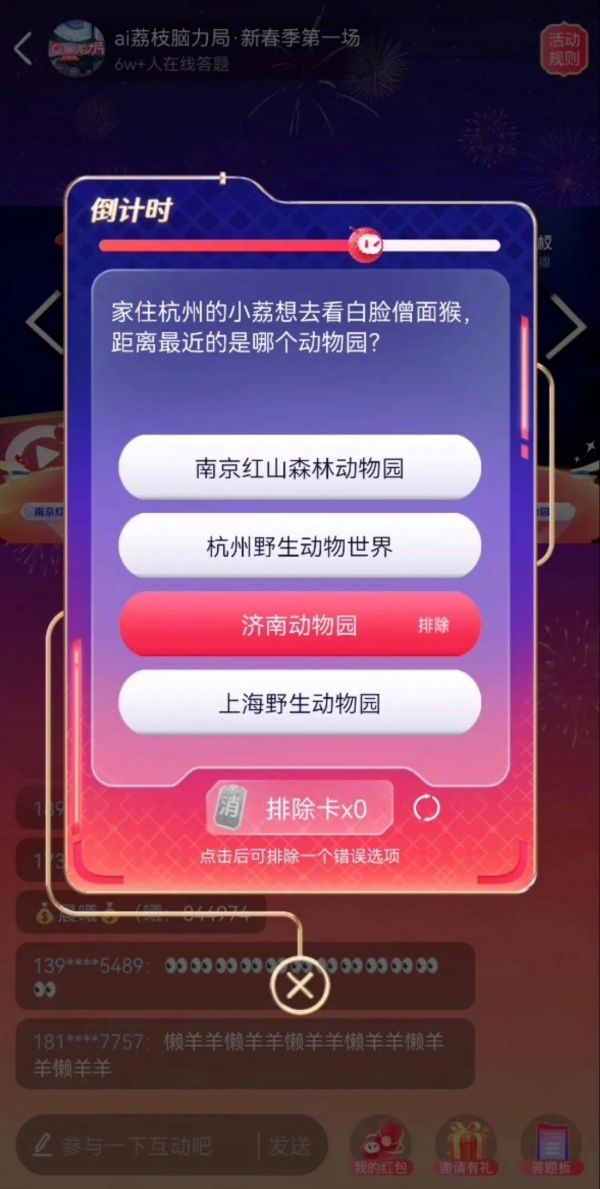Use the 排除卡 elimination card
The width and height of the screenshot is (600, 1189).
pyautogui.click(x=300, y=809)
